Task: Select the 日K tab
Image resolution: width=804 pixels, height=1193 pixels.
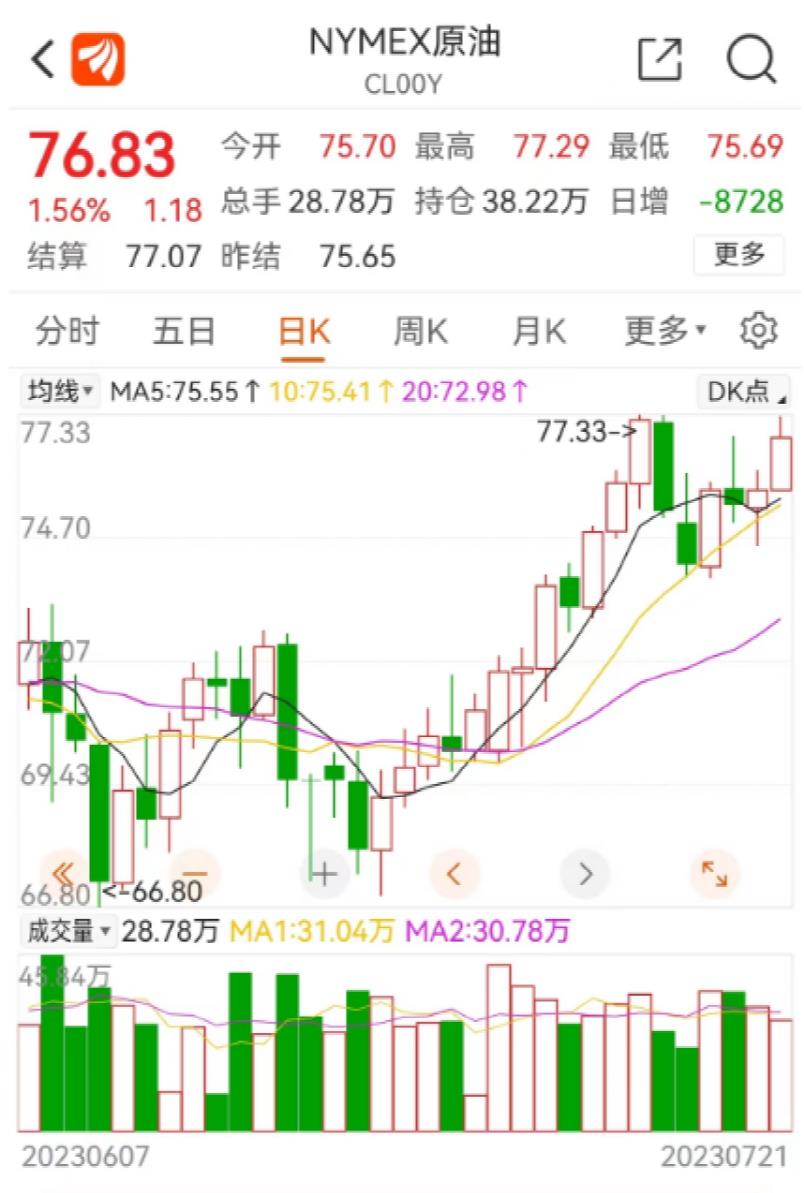Action: point(303,331)
